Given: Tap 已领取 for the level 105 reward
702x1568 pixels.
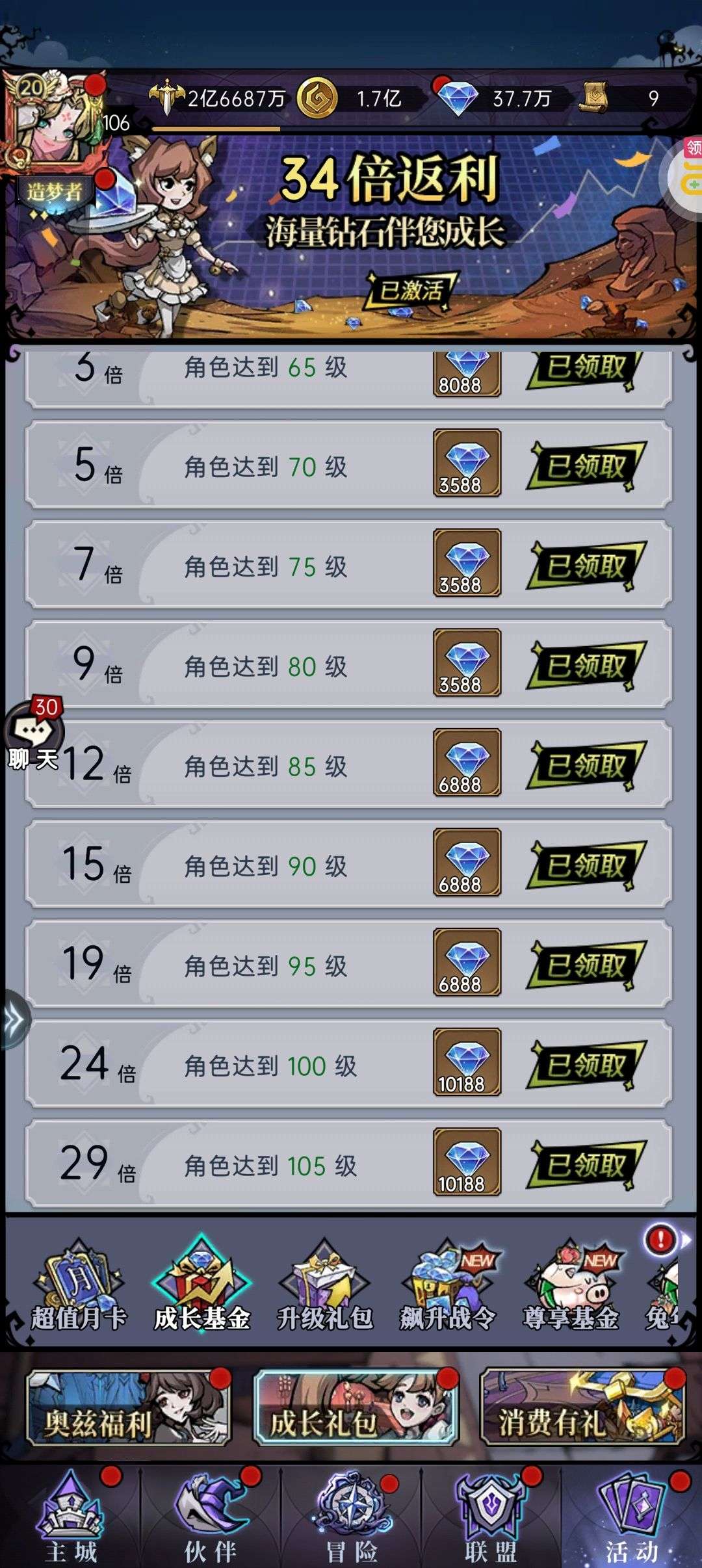Looking at the screenshot, I should point(586,1164).
